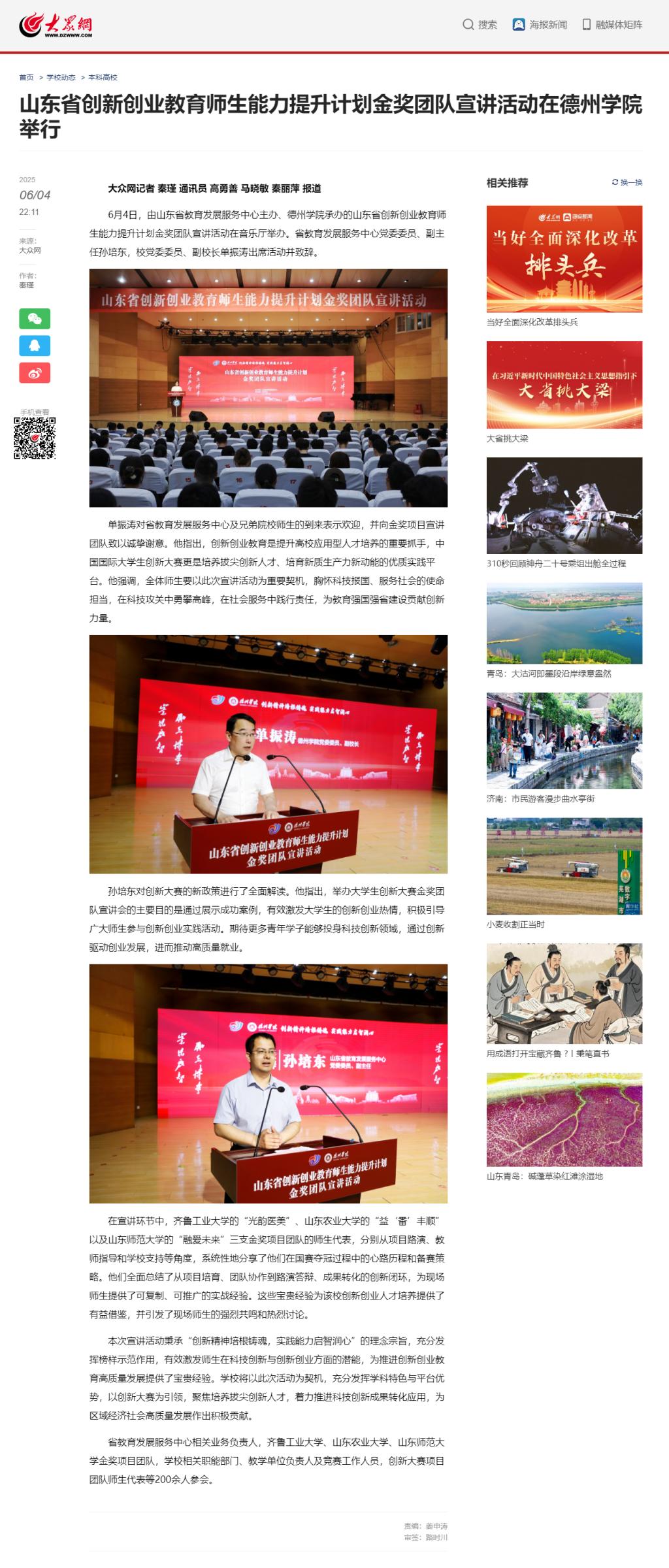This screenshot has width=669, height=1568.
Task: View 310秒回顾神舟二十号乘组出舱全过程
Action: coord(564,506)
